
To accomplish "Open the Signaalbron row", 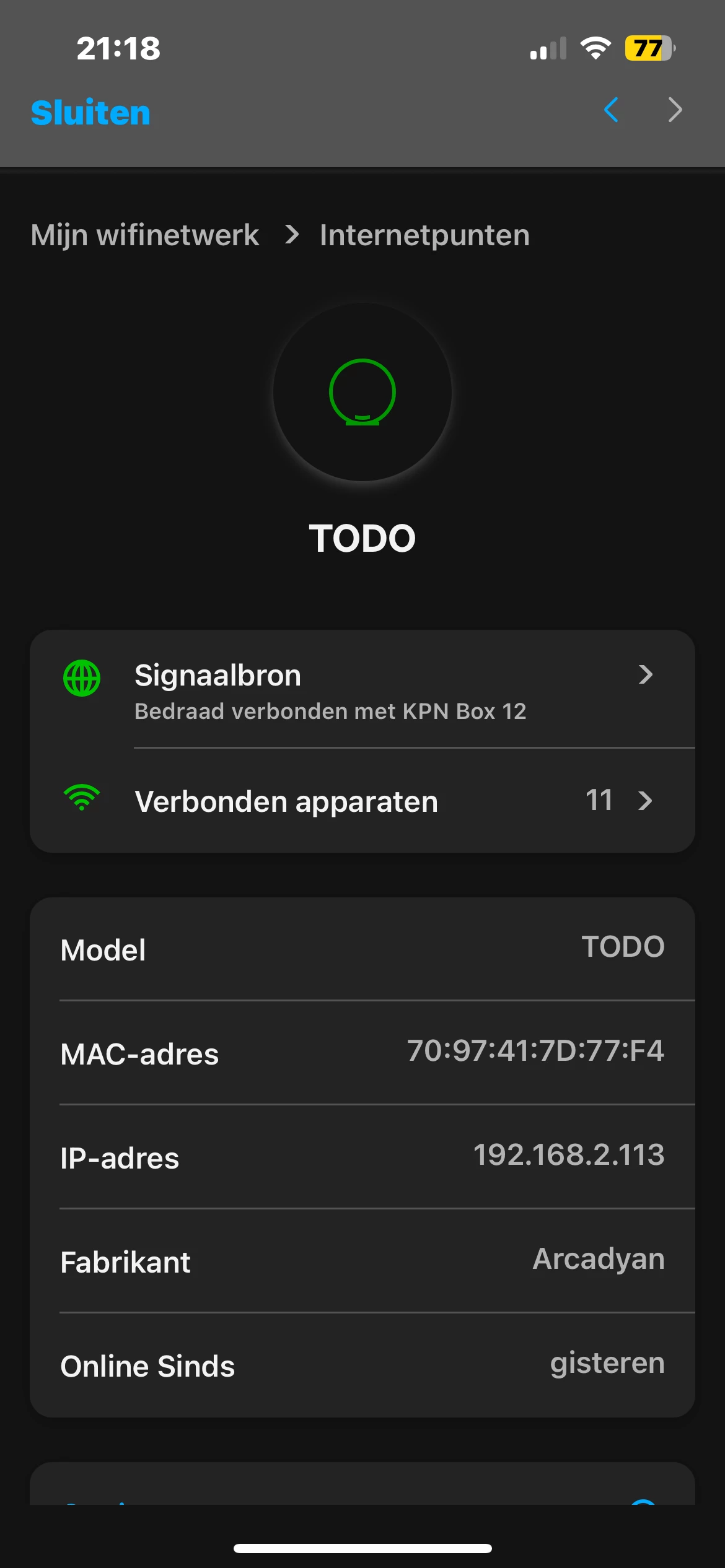I will 362,690.
